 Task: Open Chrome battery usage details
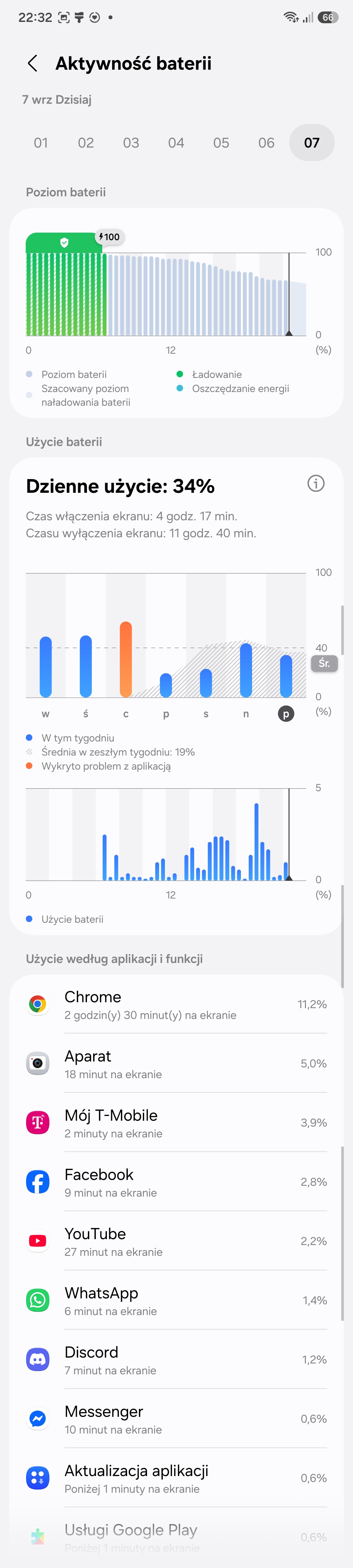[176, 1004]
